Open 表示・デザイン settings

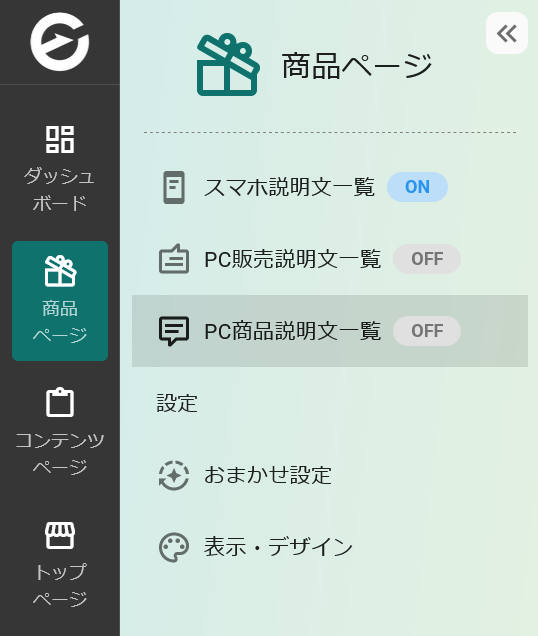click(329, 547)
